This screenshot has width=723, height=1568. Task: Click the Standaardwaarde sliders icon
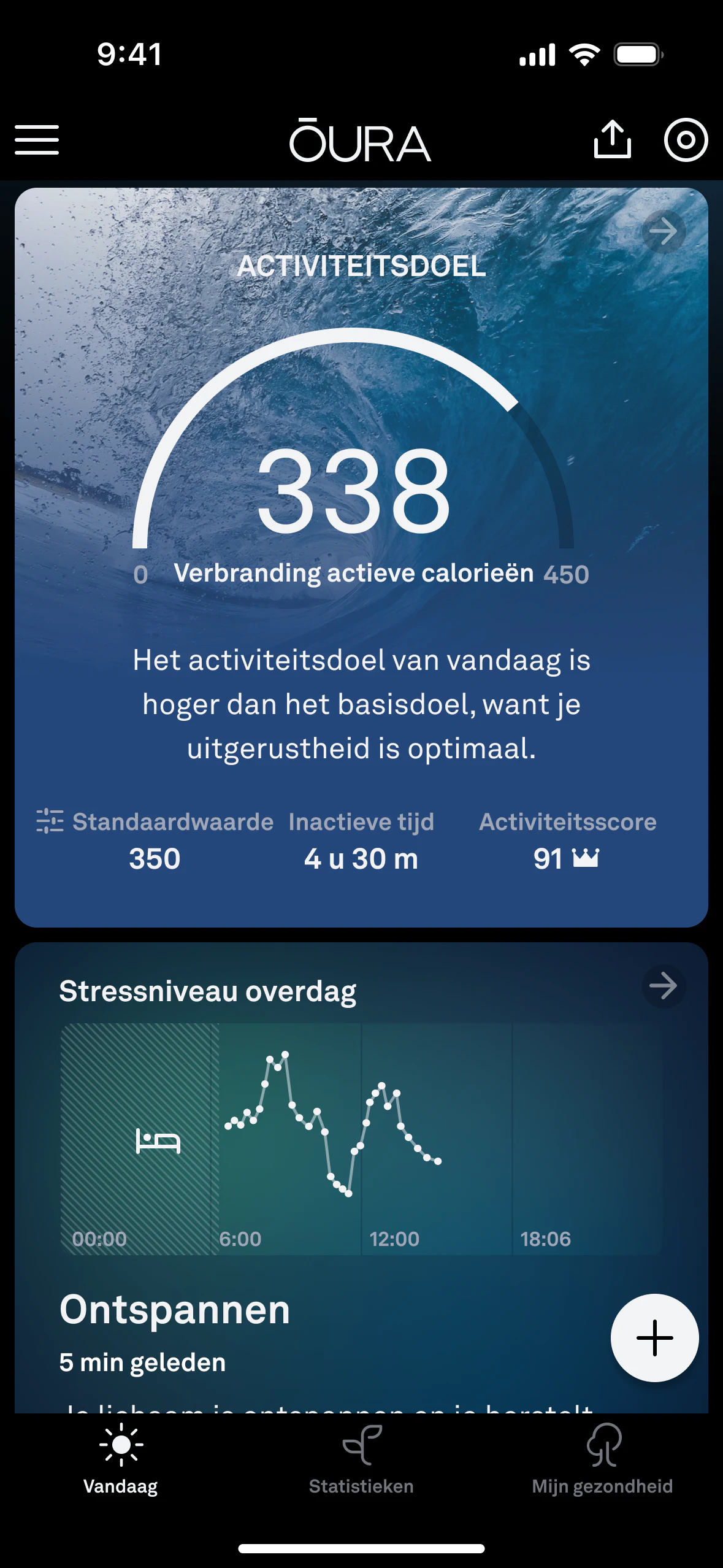[49, 822]
